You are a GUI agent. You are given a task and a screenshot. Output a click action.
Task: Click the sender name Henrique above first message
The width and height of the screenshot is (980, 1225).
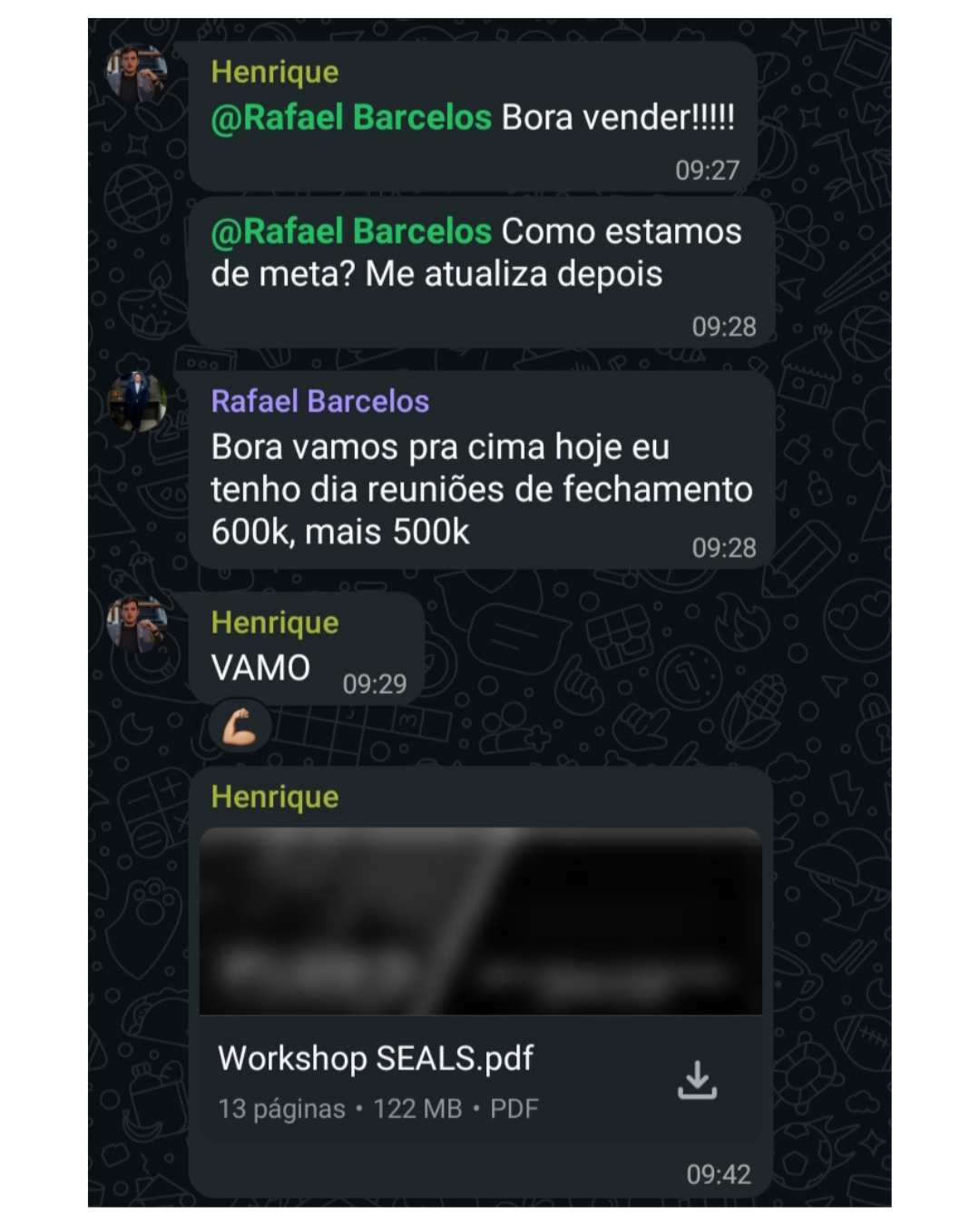(274, 74)
